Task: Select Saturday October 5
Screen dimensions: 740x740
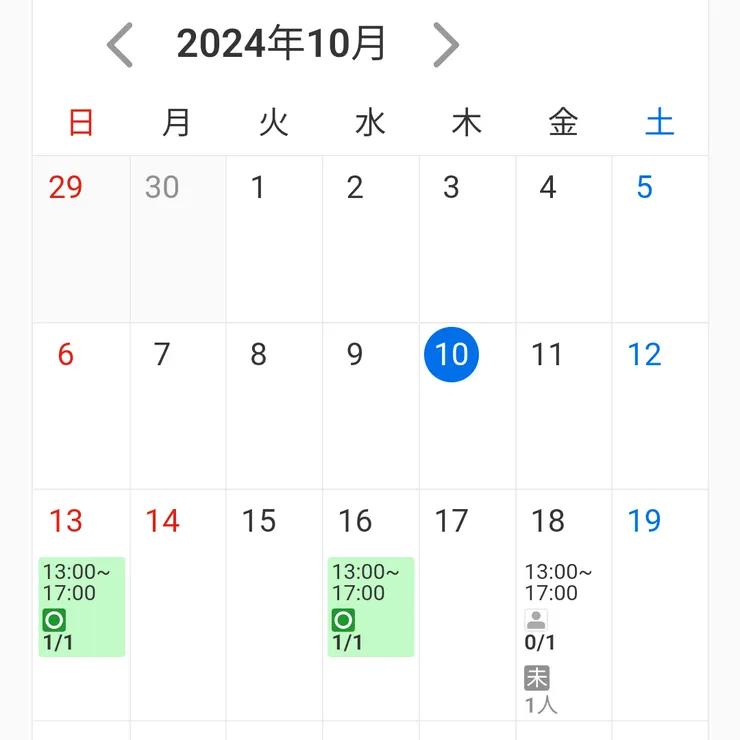Action: click(x=645, y=188)
